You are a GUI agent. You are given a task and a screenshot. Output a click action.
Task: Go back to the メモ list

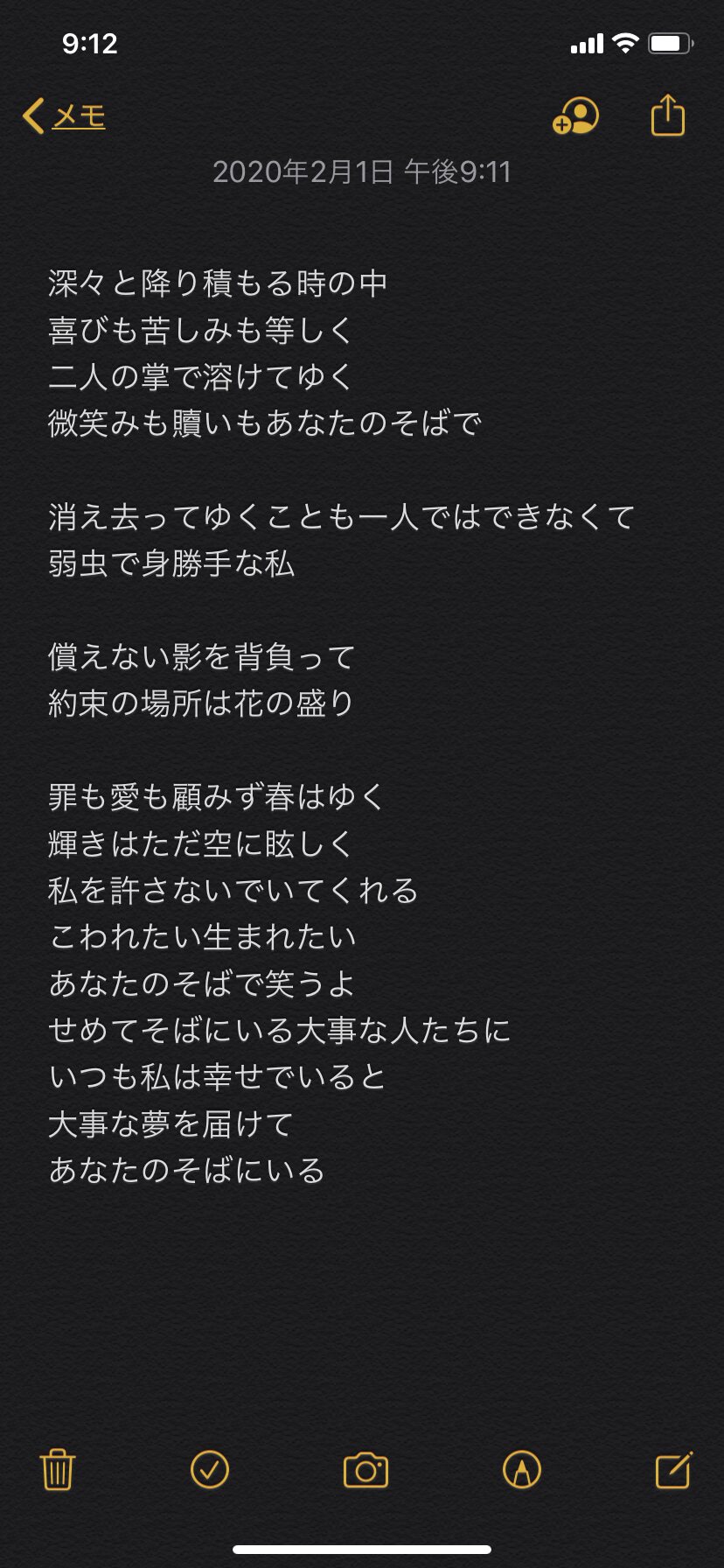tap(65, 115)
